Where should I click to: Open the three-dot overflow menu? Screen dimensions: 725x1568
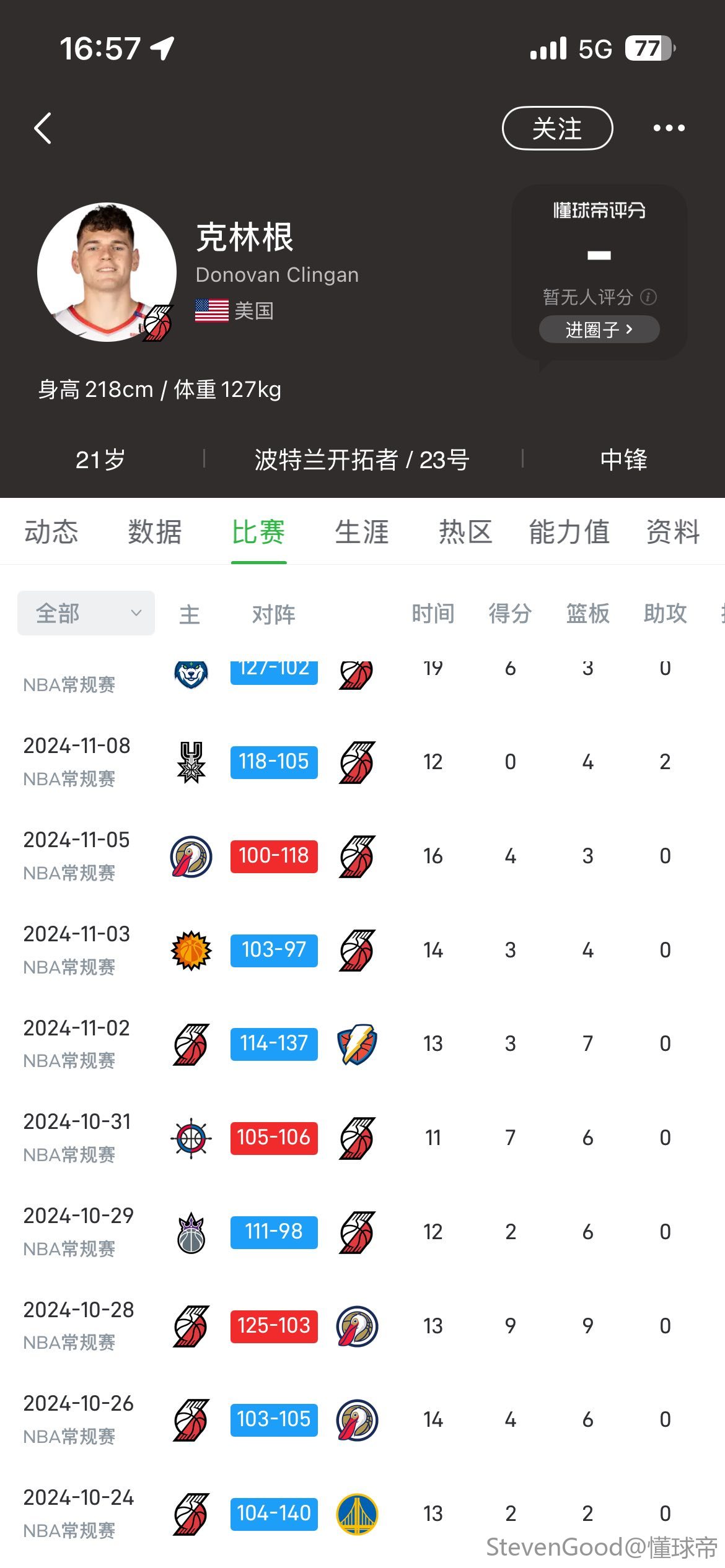tap(669, 128)
